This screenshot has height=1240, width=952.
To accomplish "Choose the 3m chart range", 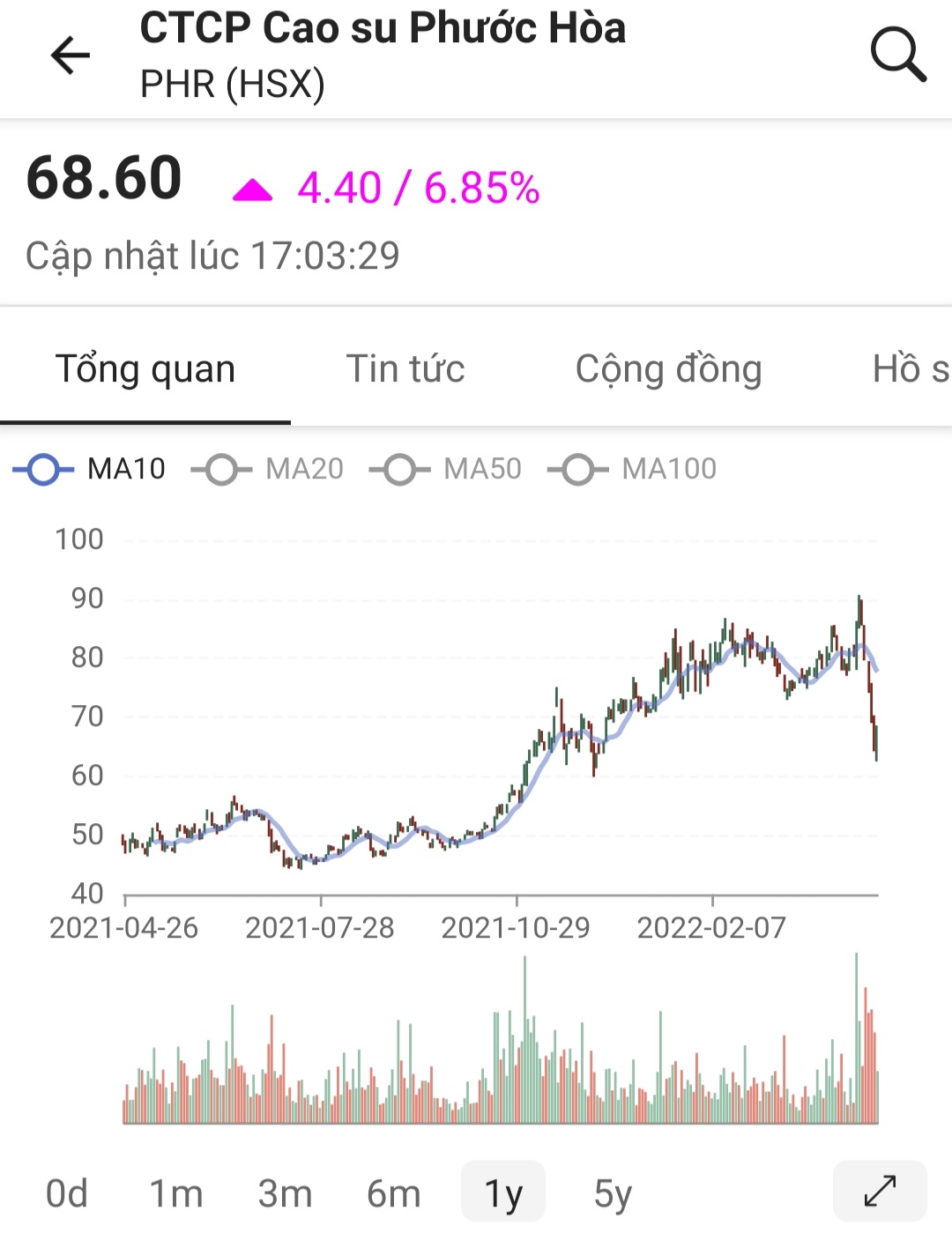I will (x=285, y=1193).
